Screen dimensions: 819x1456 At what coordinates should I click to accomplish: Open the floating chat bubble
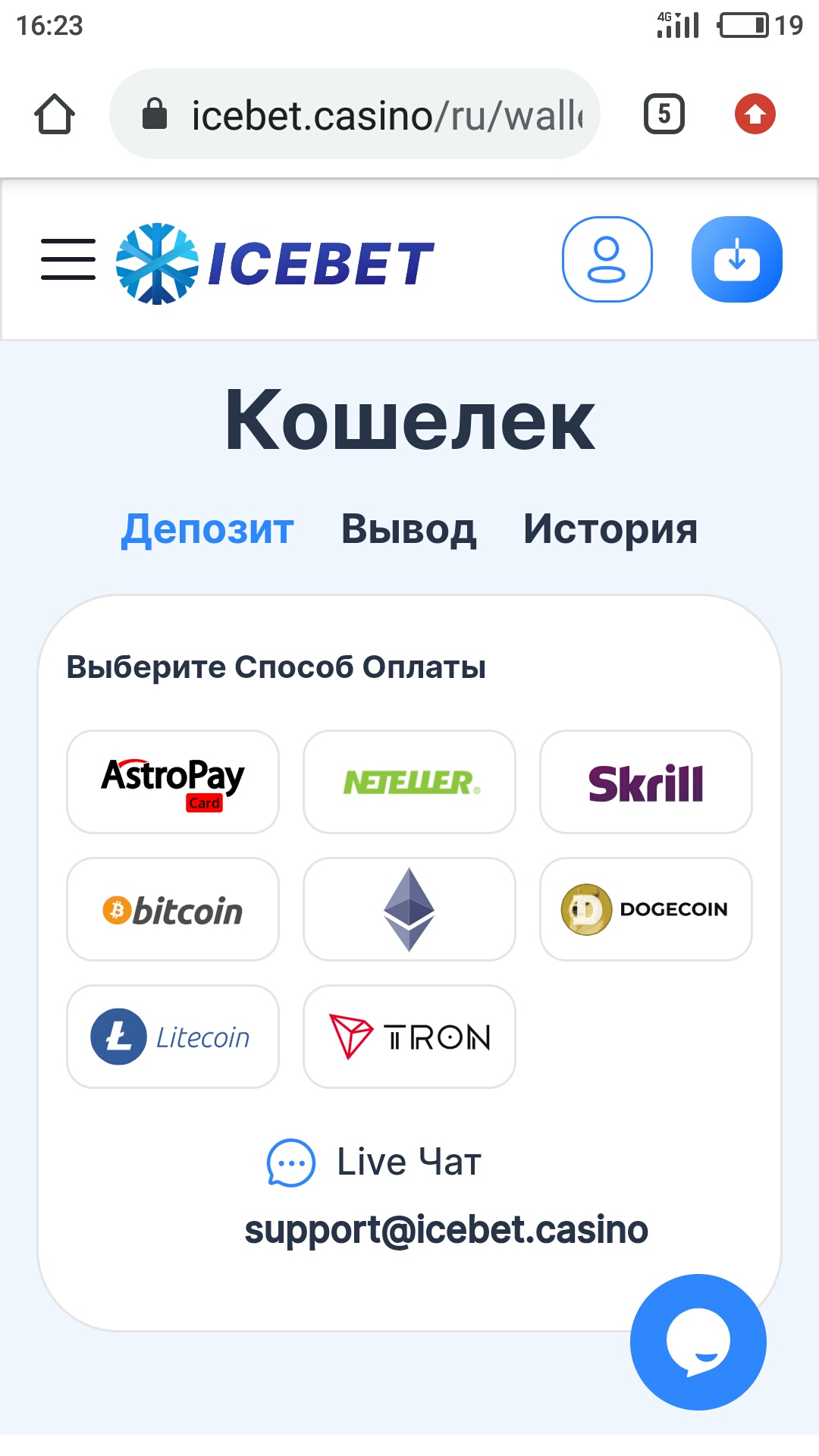[x=698, y=1342]
